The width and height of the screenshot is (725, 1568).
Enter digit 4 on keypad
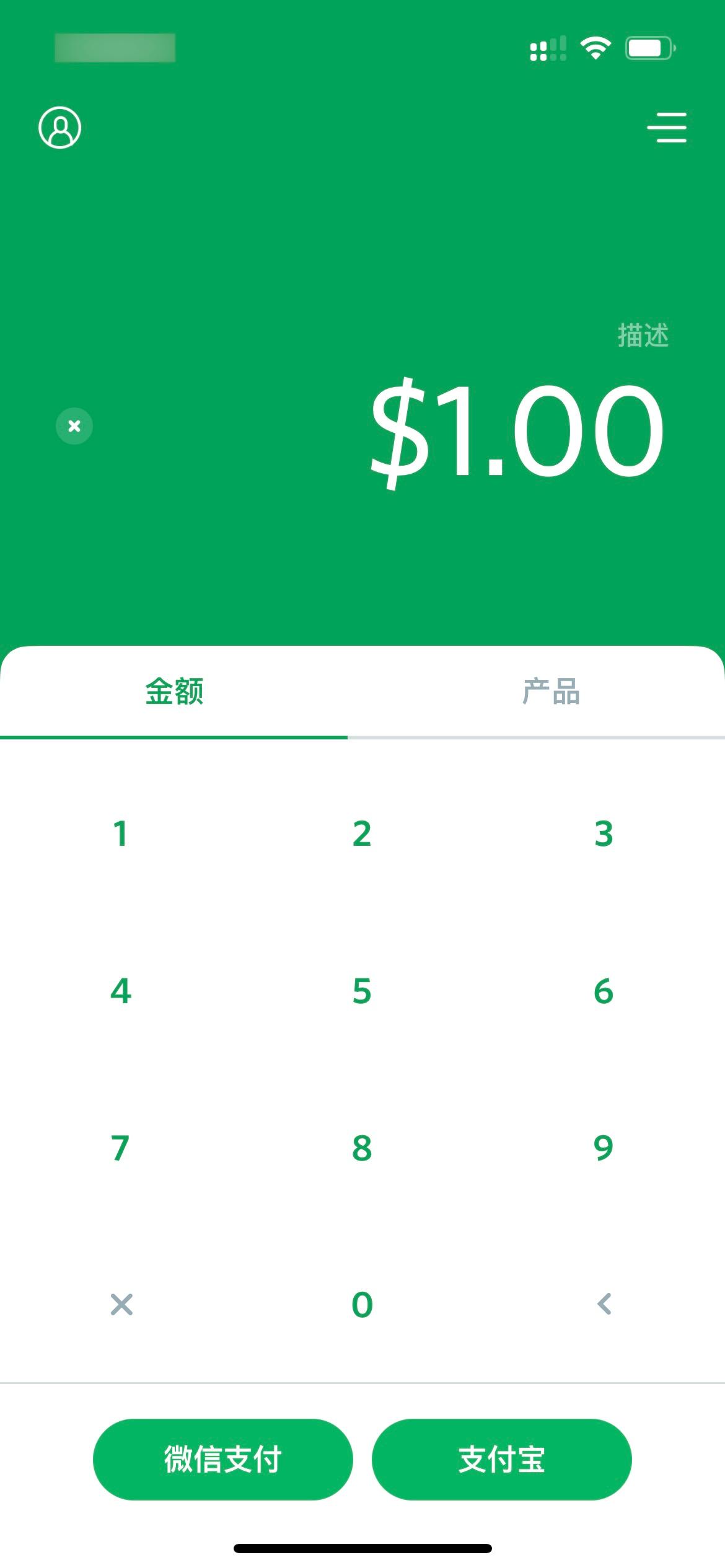pos(121,991)
